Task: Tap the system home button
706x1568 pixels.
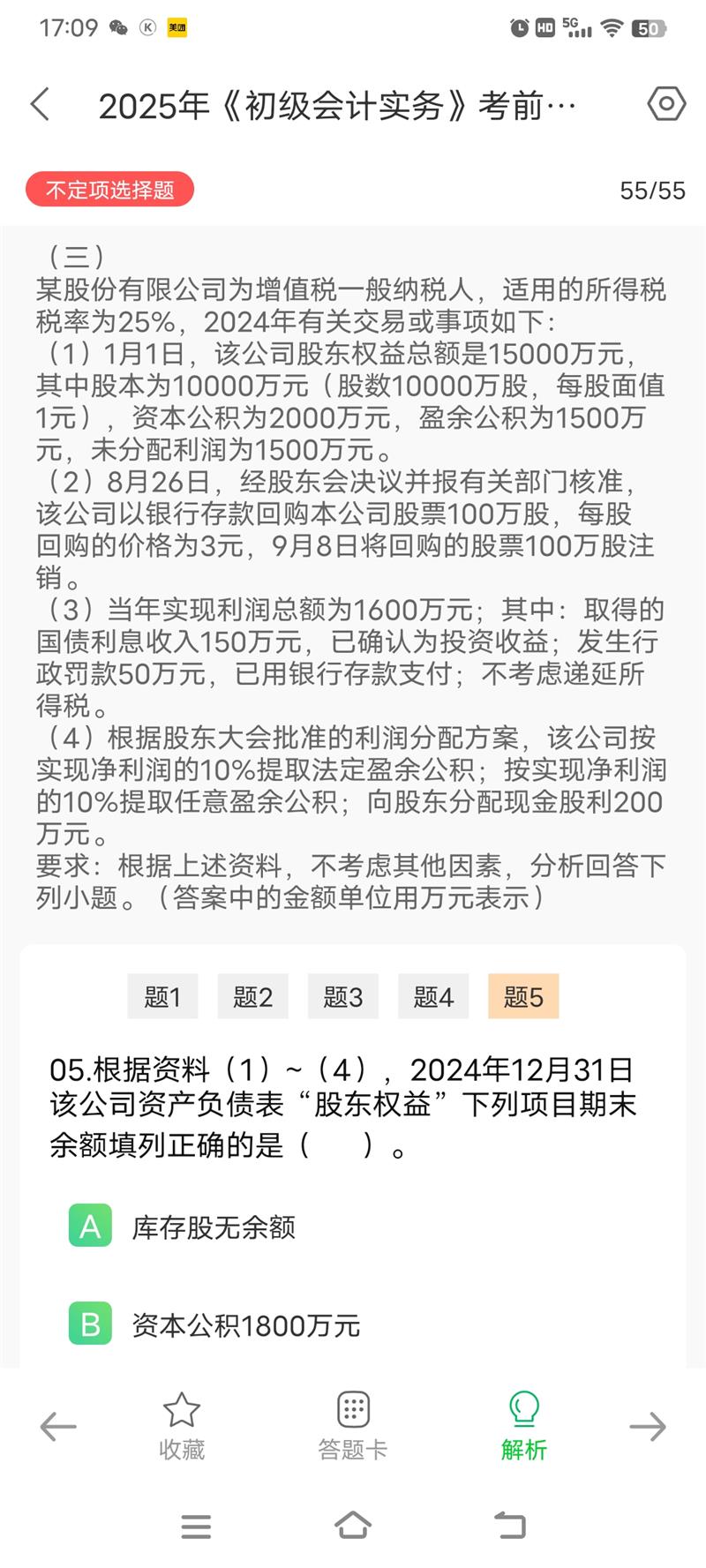Action: click(353, 1526)
